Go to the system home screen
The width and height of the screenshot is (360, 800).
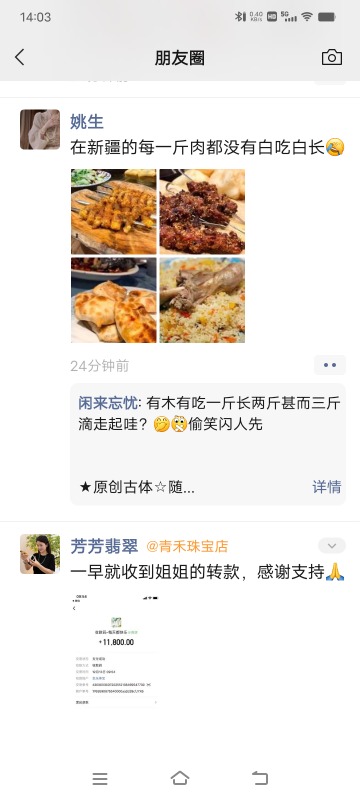tap(180, 778)
